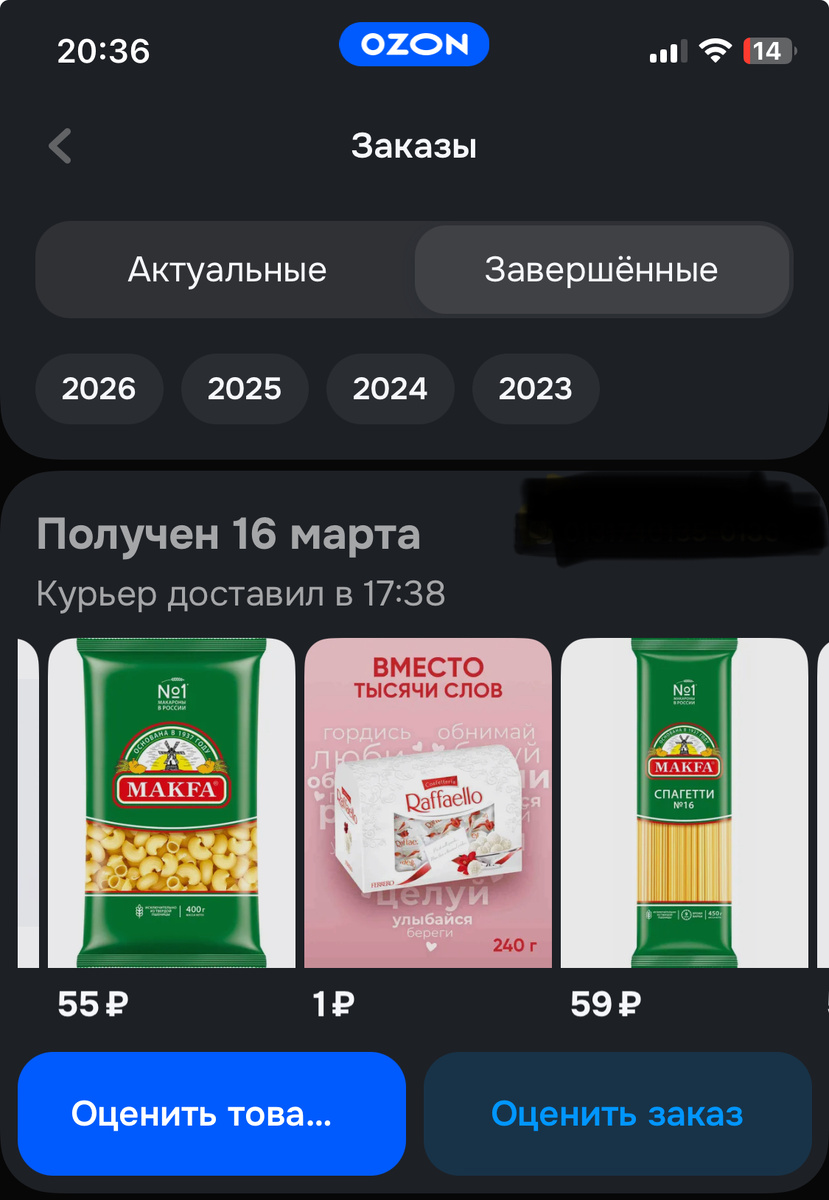Tap the Оценить товары button
This screenshot has height=1200, width=829.
tap(211, 1113)
